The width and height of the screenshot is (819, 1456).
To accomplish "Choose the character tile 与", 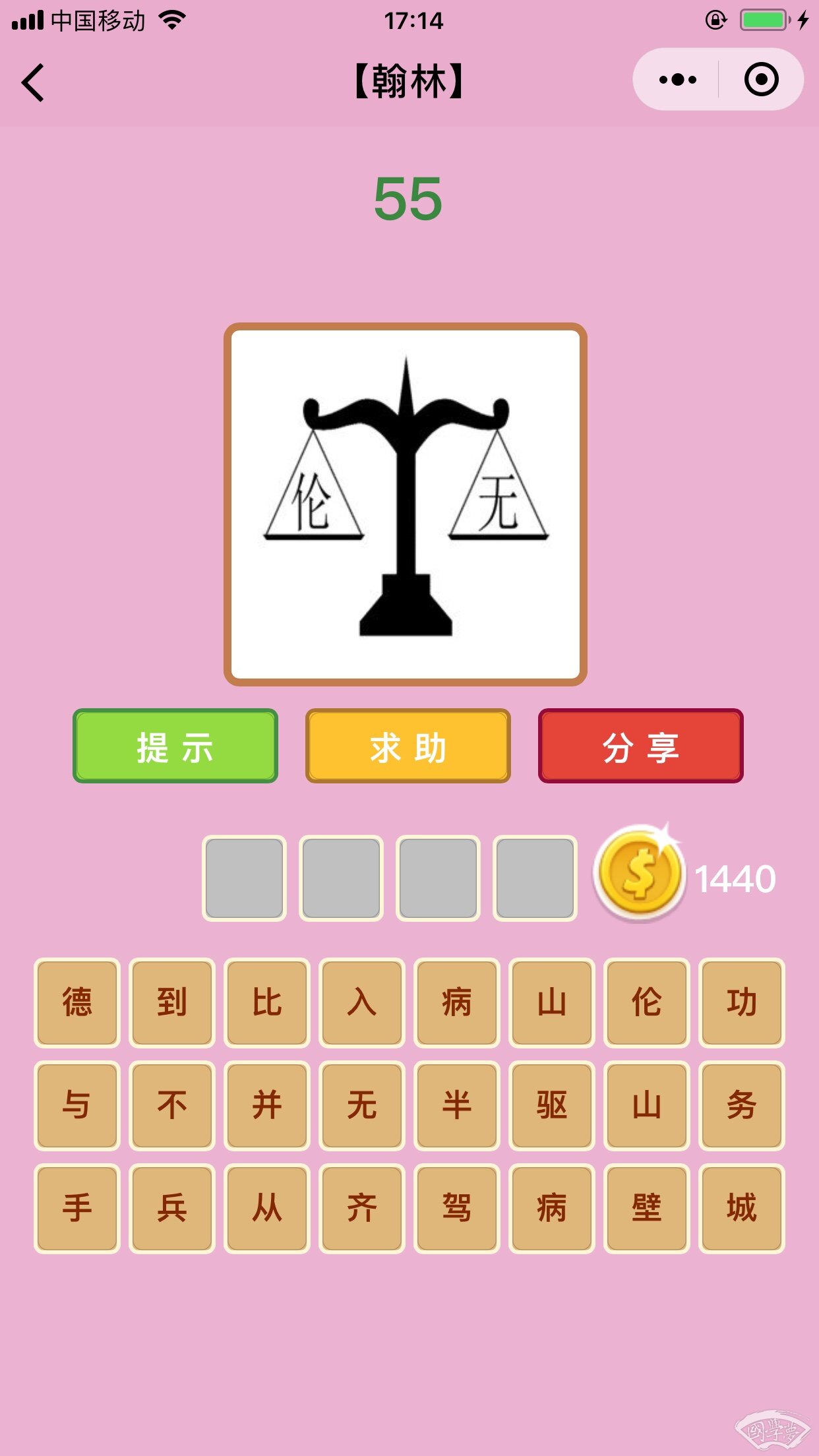I will point(77,1105).
